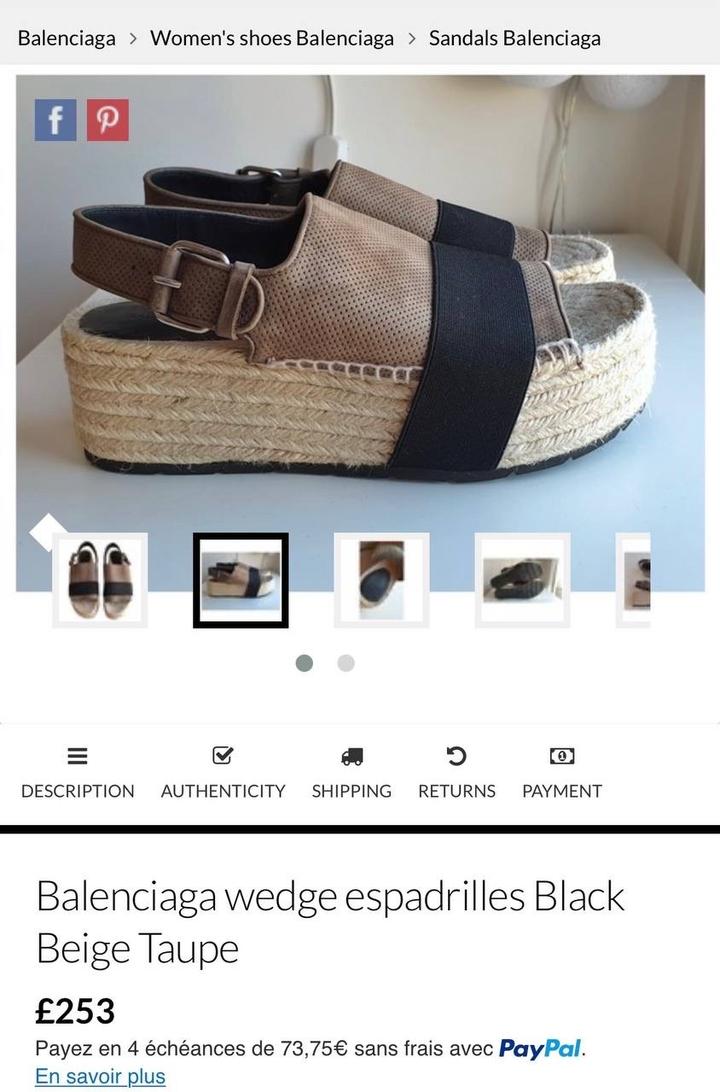The image size is (720, 1092).
Task: Show Shipping information
Action: pos(351,774)
